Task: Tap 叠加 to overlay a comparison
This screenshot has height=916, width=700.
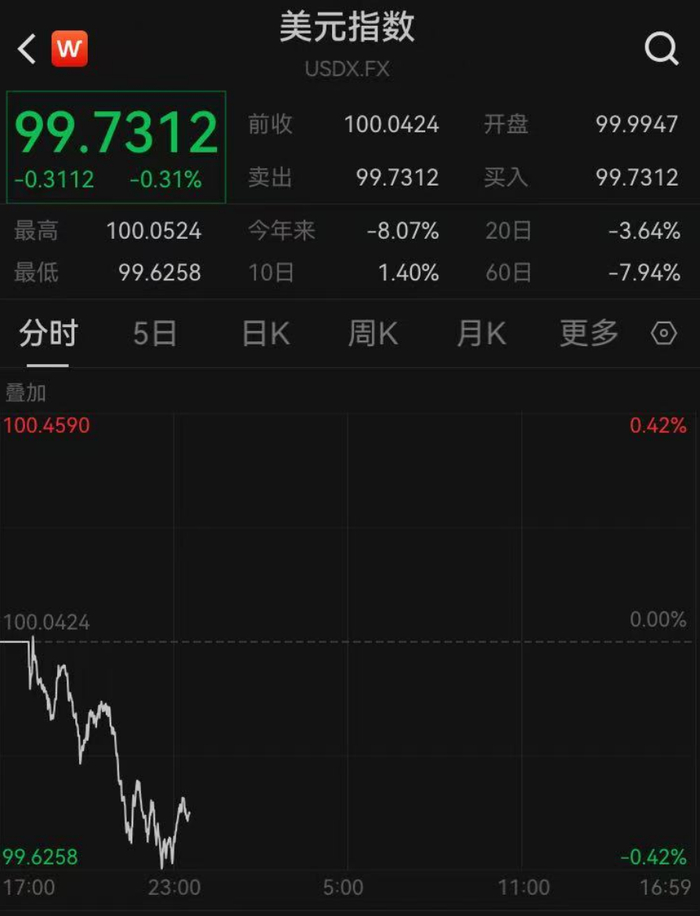Action: tap(26, 393)
